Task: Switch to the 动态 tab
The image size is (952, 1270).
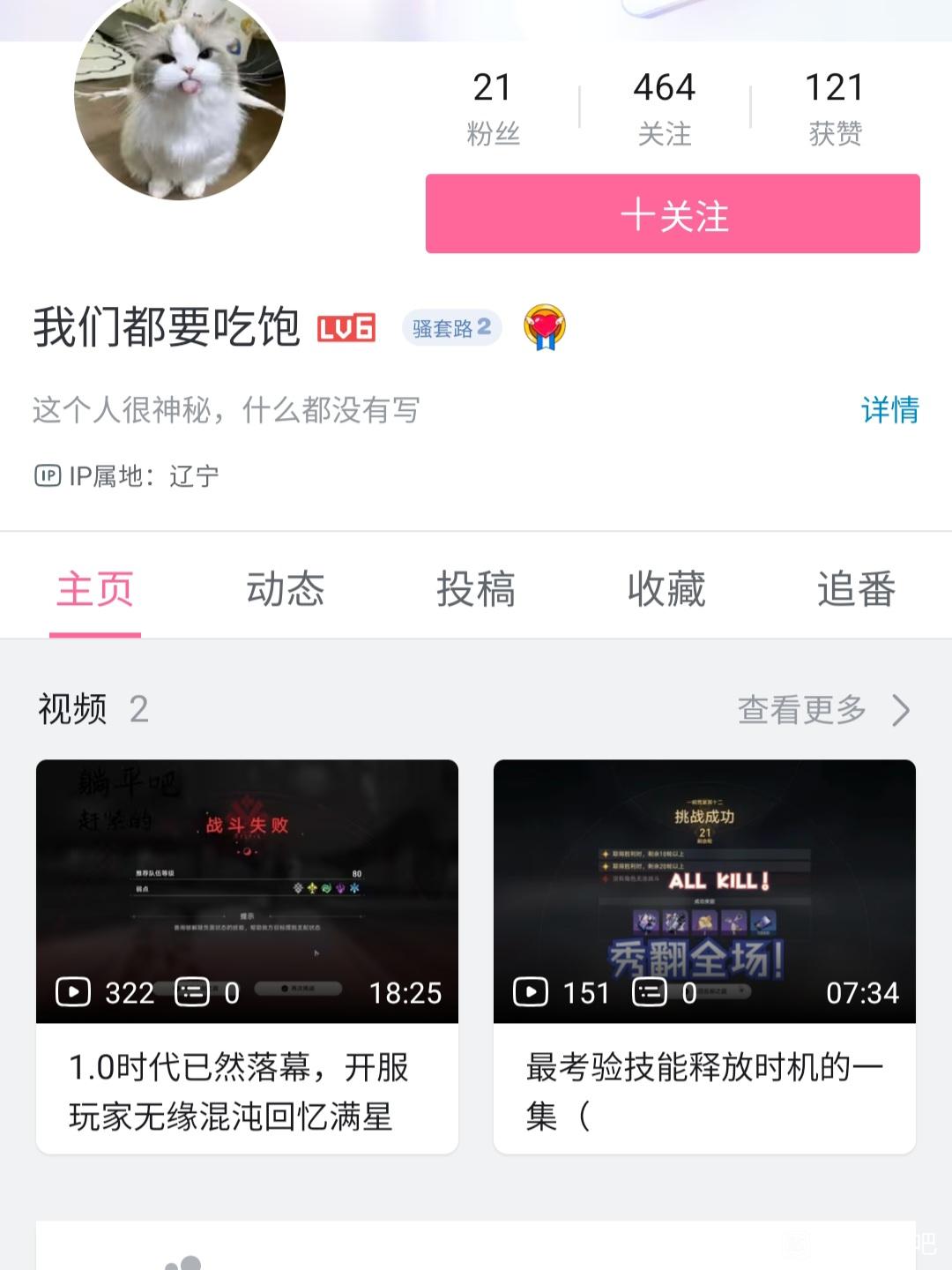Action: tap(285, 589)
